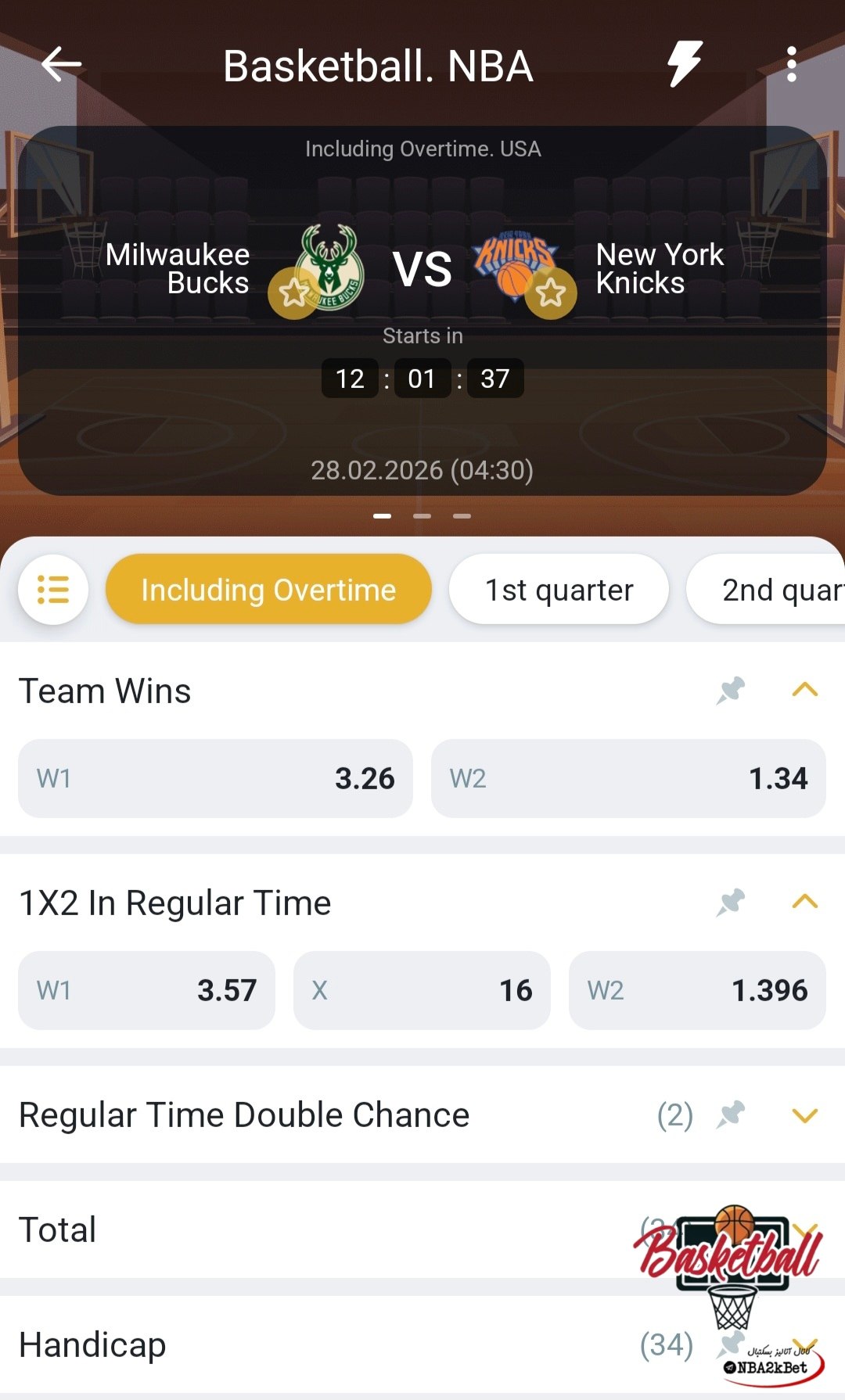Image resolution: width=845 pixels, height=1400 pixels.
Task: Pin the 1X2 In Regular Time market
Action: click(x=731, y=903)
